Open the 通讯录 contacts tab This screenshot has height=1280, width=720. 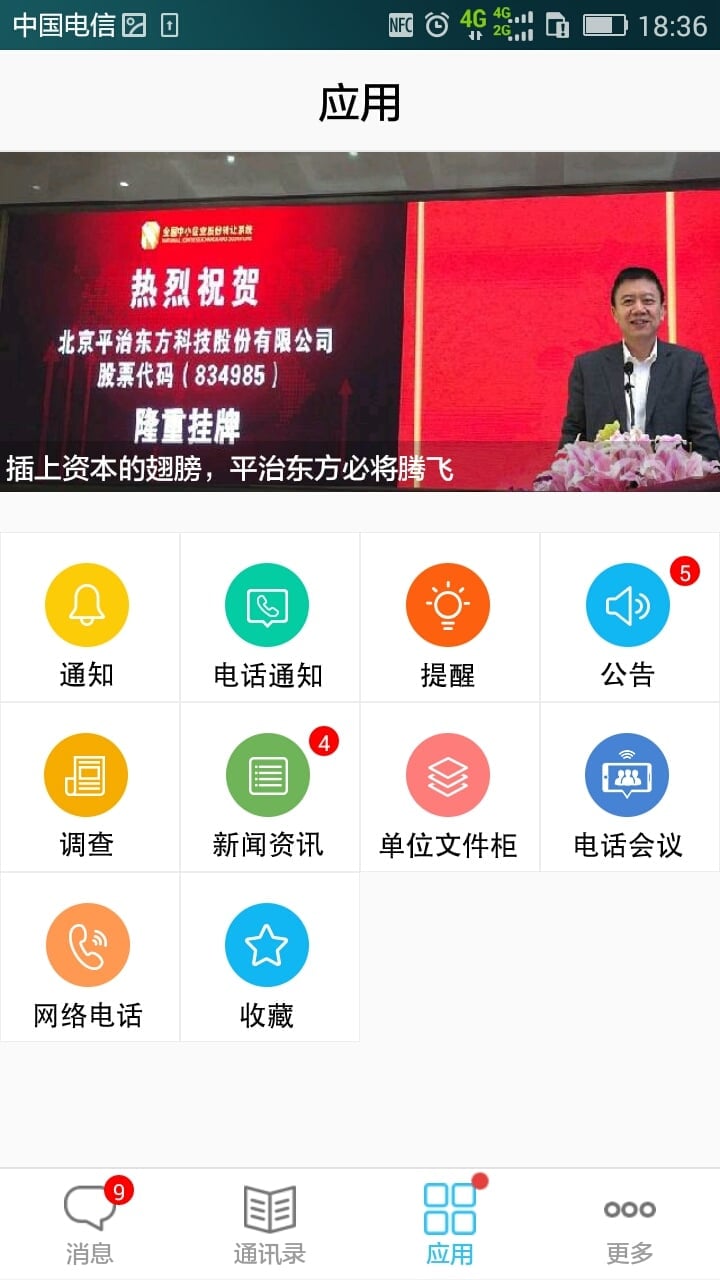tap(270, 1220)
